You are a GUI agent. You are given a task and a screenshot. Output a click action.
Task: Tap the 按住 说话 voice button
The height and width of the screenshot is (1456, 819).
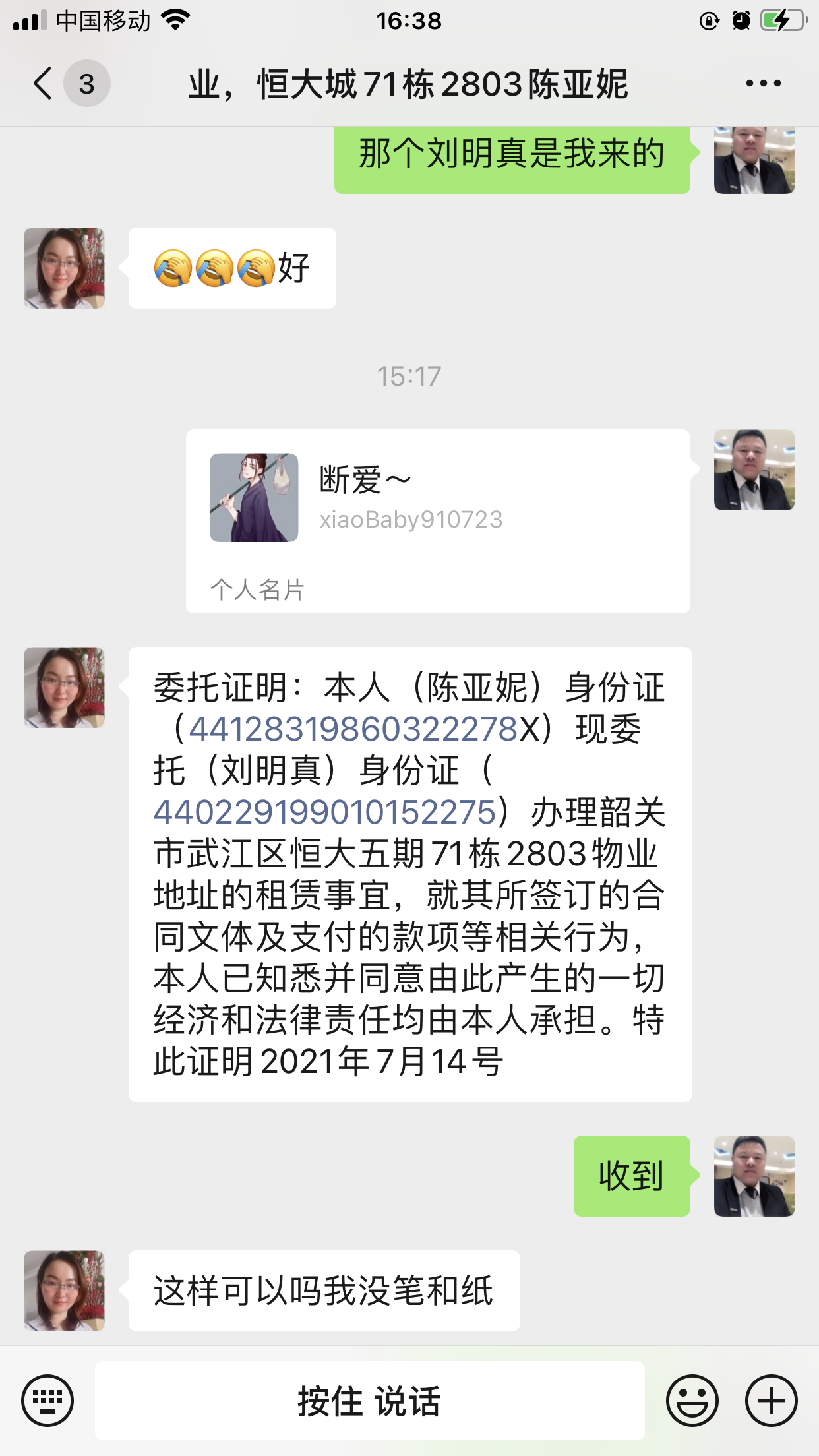pos(369,1400)
